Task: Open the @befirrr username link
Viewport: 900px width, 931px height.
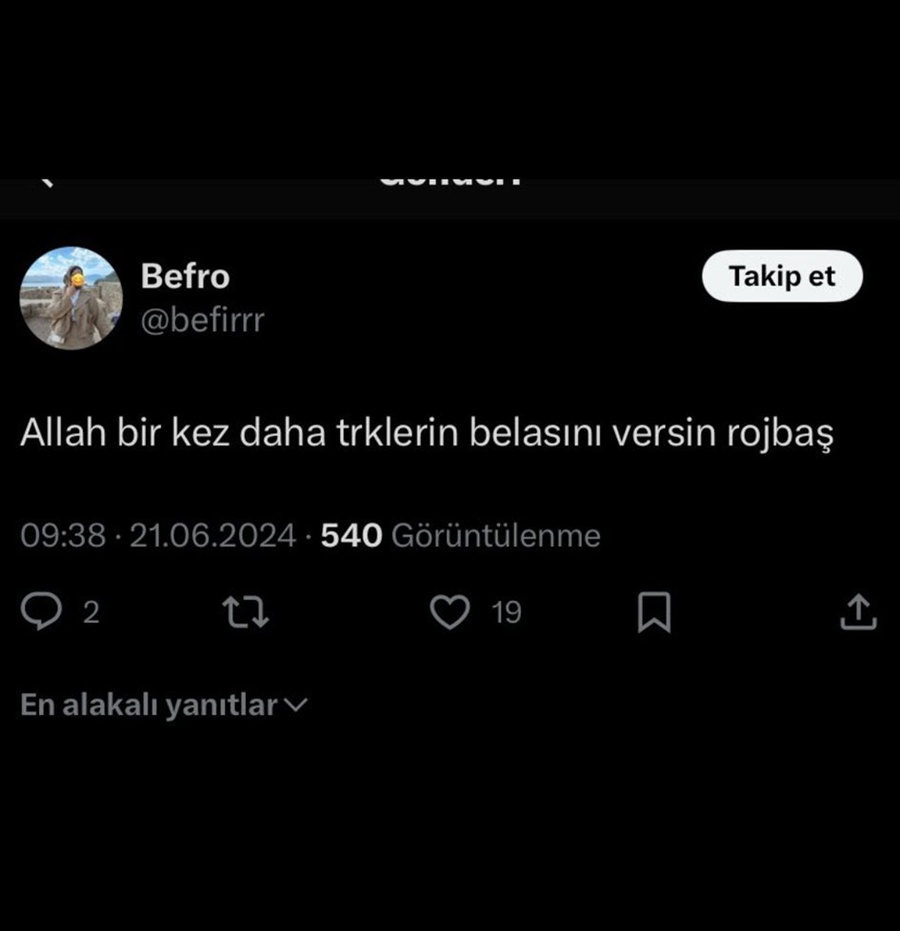Action: click(x=203, y=320)
